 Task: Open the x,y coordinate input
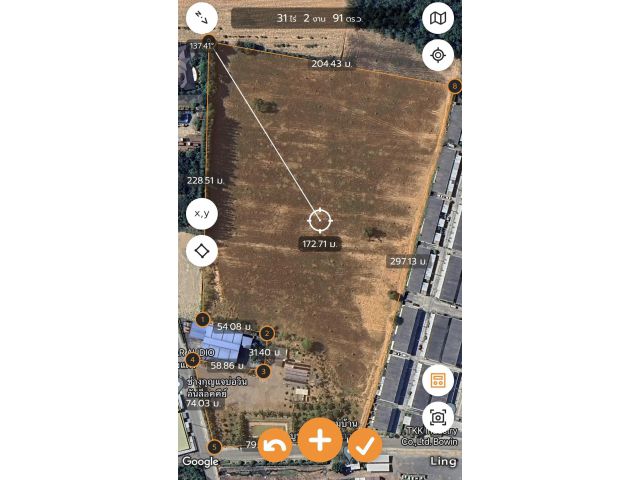202,213
